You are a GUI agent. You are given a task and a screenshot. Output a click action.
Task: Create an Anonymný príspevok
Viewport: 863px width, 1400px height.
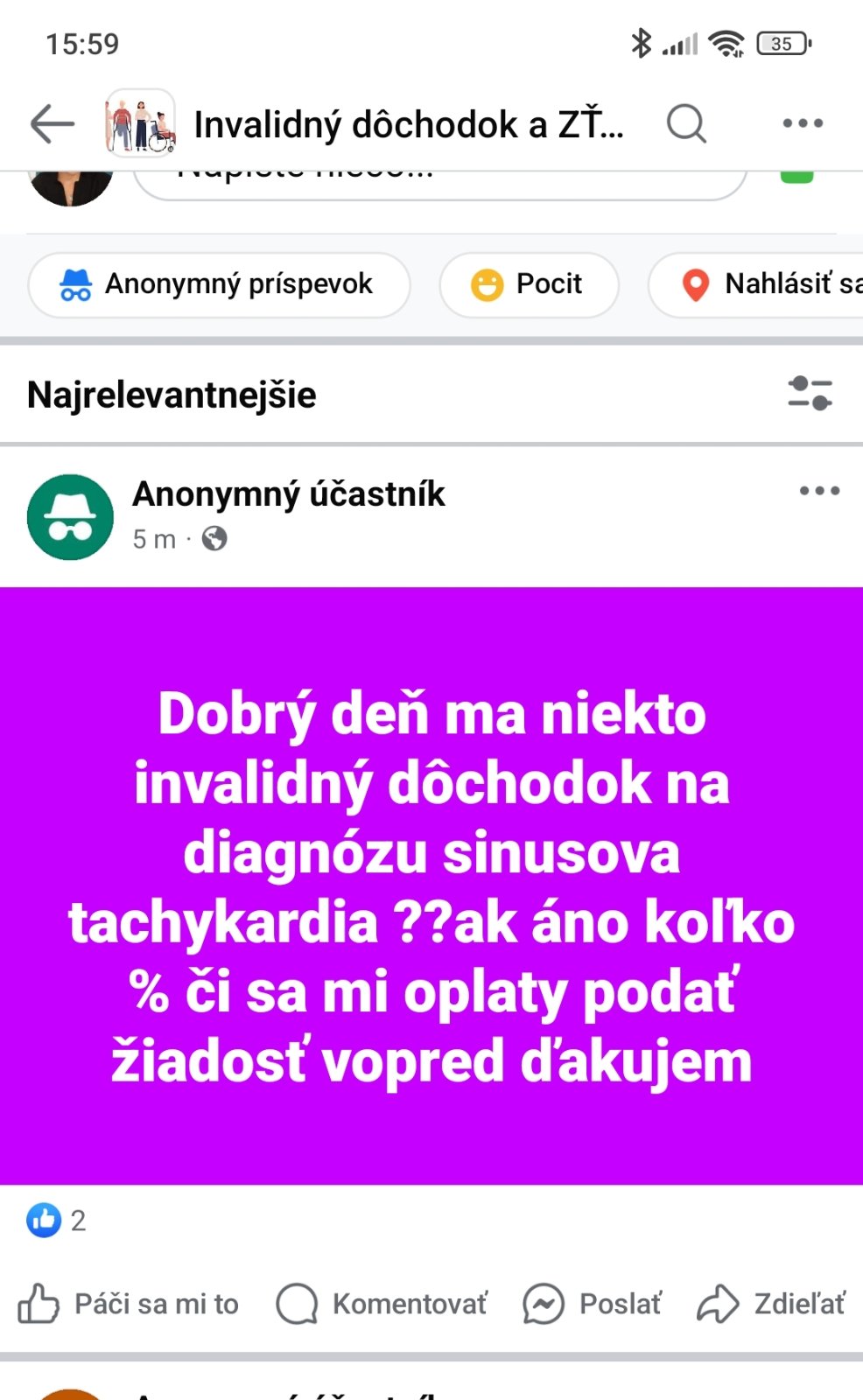(x=219, y=284)
